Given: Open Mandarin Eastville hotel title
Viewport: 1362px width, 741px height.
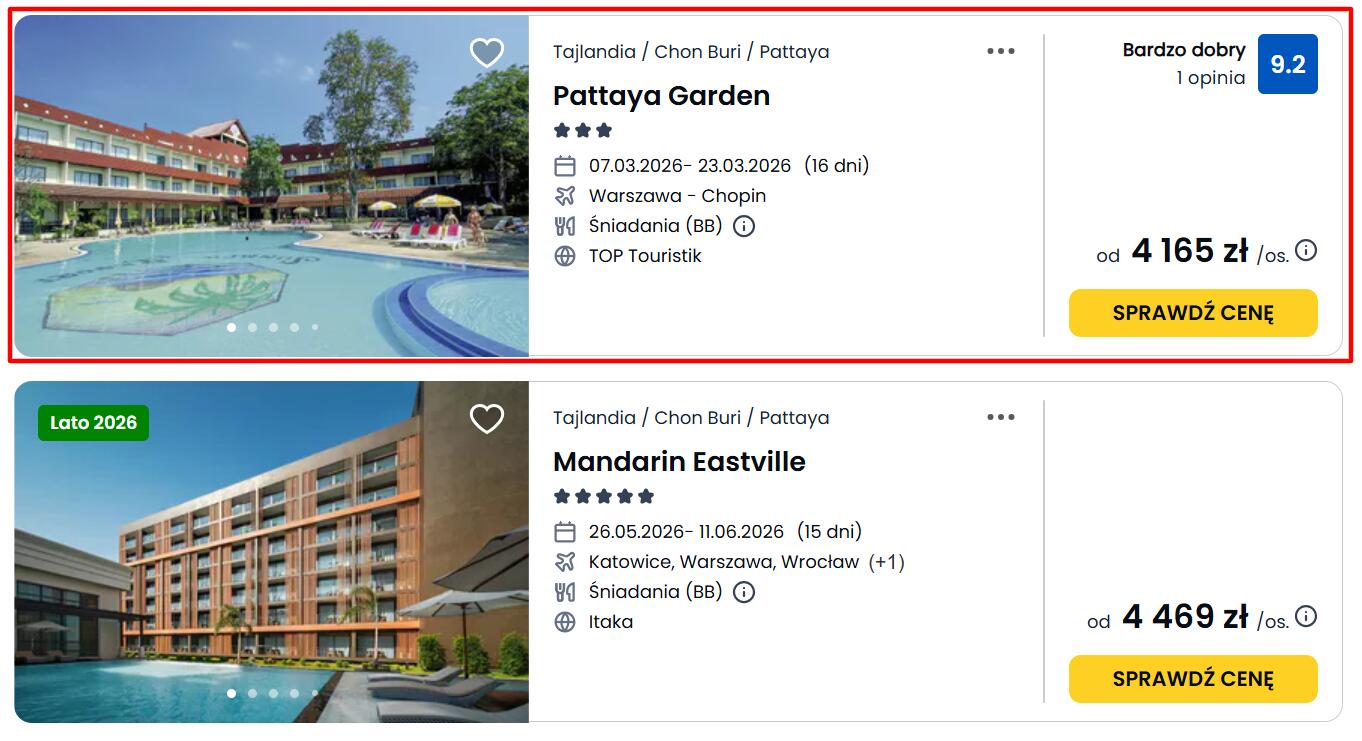Looking at the screenshot, I should pos(678,462).
